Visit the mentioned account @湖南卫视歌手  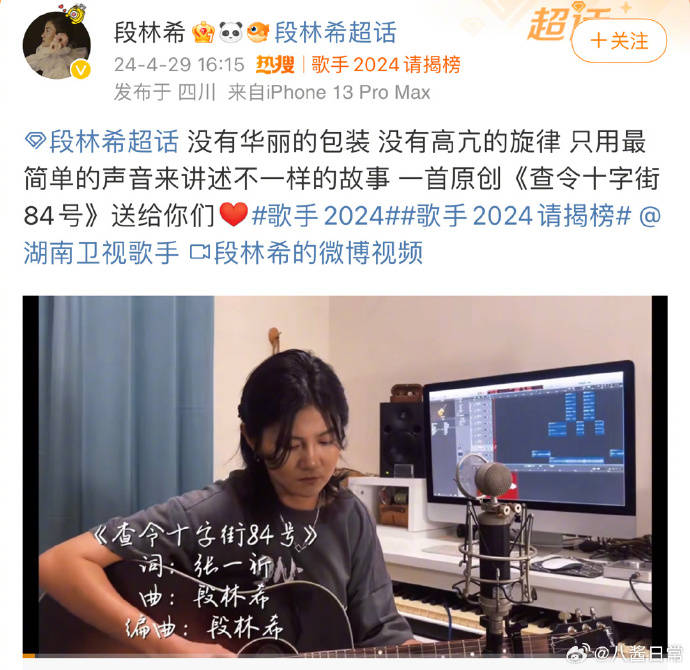(100, 252)
